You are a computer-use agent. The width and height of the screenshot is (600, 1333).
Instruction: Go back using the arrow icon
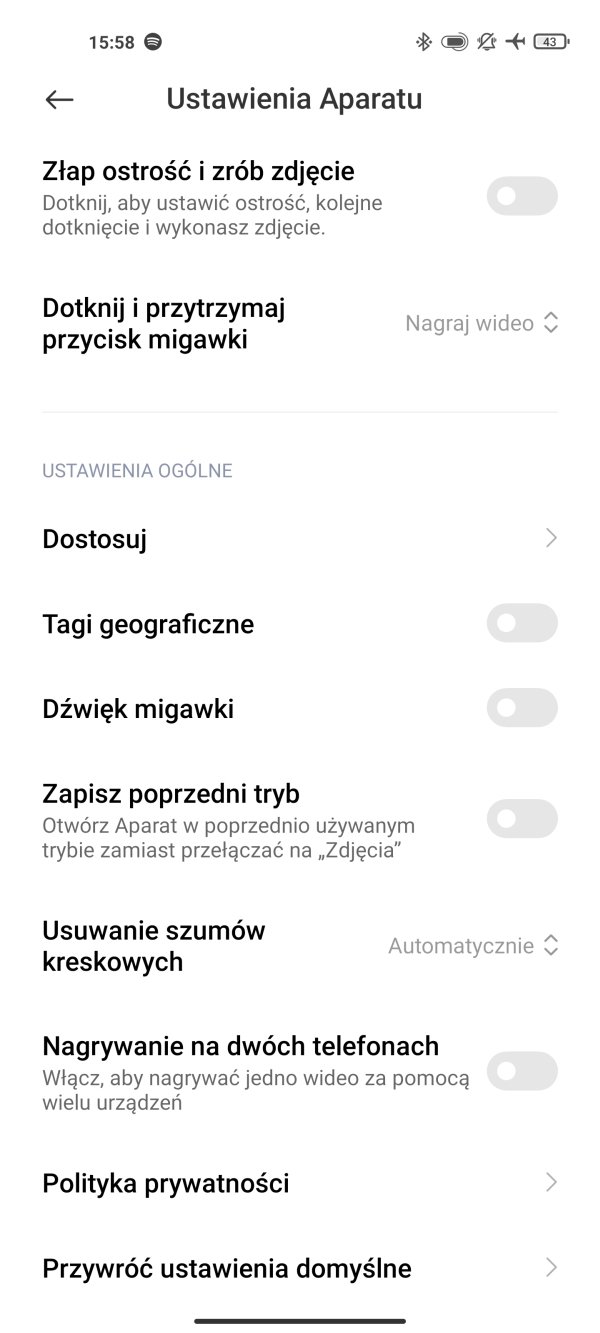tap(60, 99)
